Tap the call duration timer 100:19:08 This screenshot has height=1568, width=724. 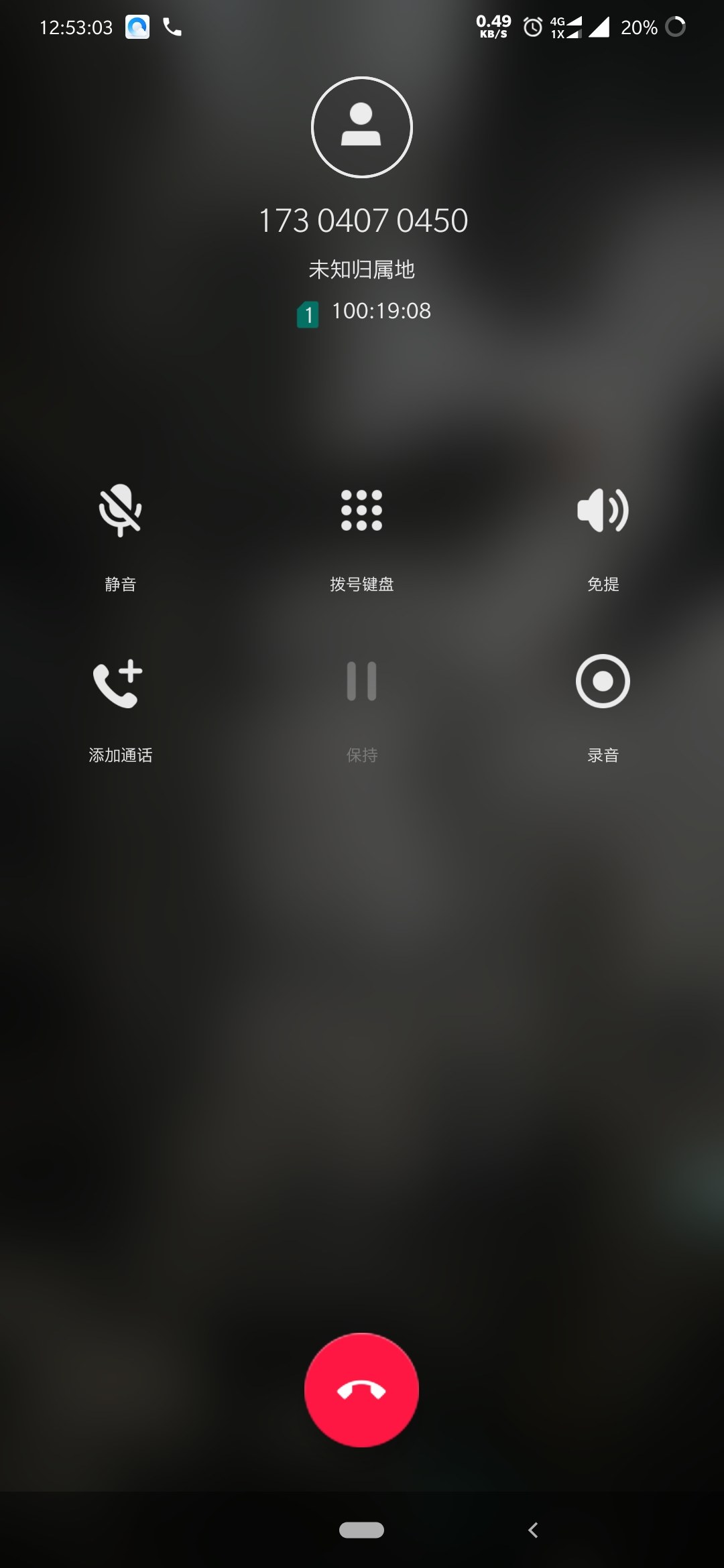(380, 311)
